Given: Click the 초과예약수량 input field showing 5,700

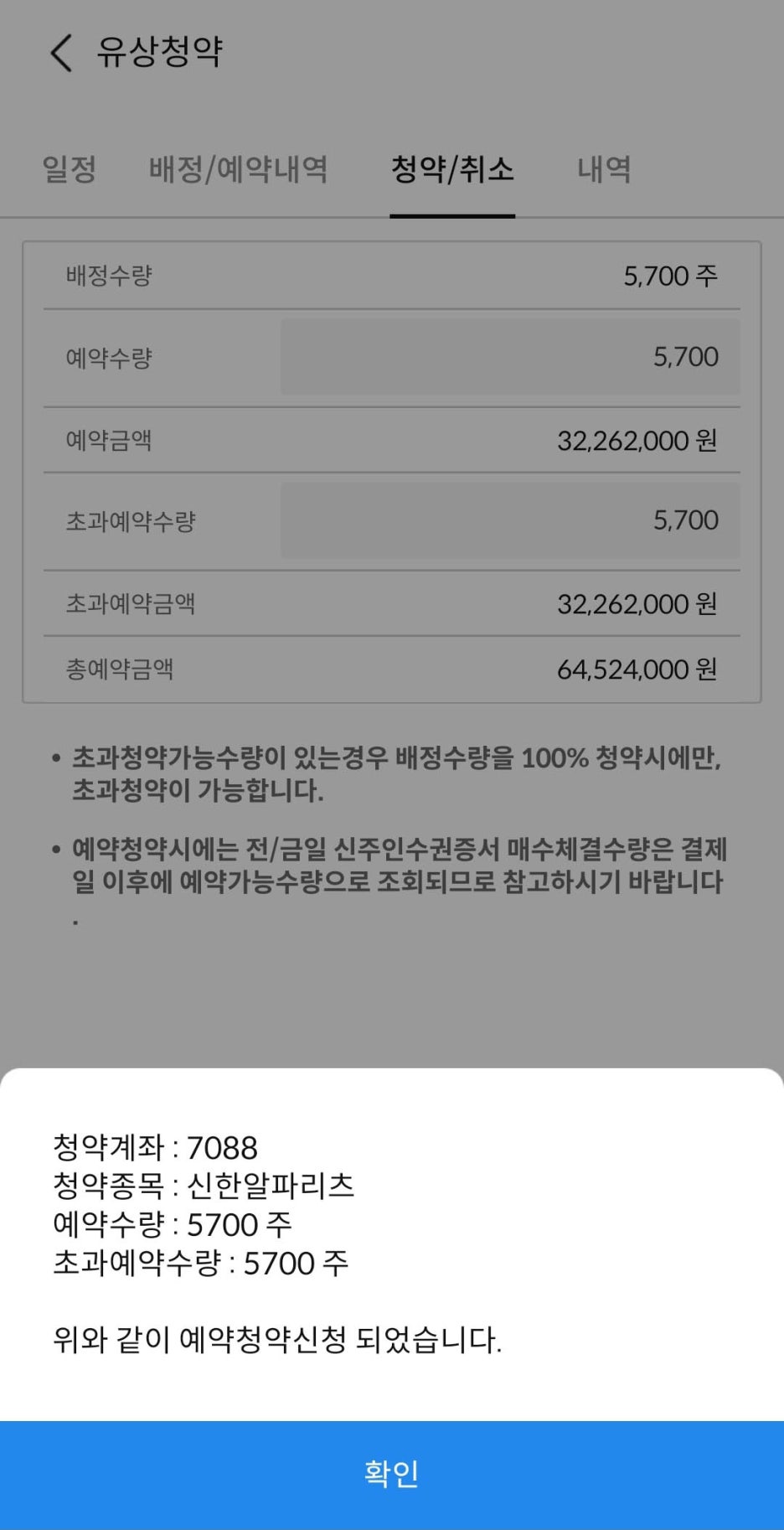Looking at the screenshot, I should pos(511,520).
